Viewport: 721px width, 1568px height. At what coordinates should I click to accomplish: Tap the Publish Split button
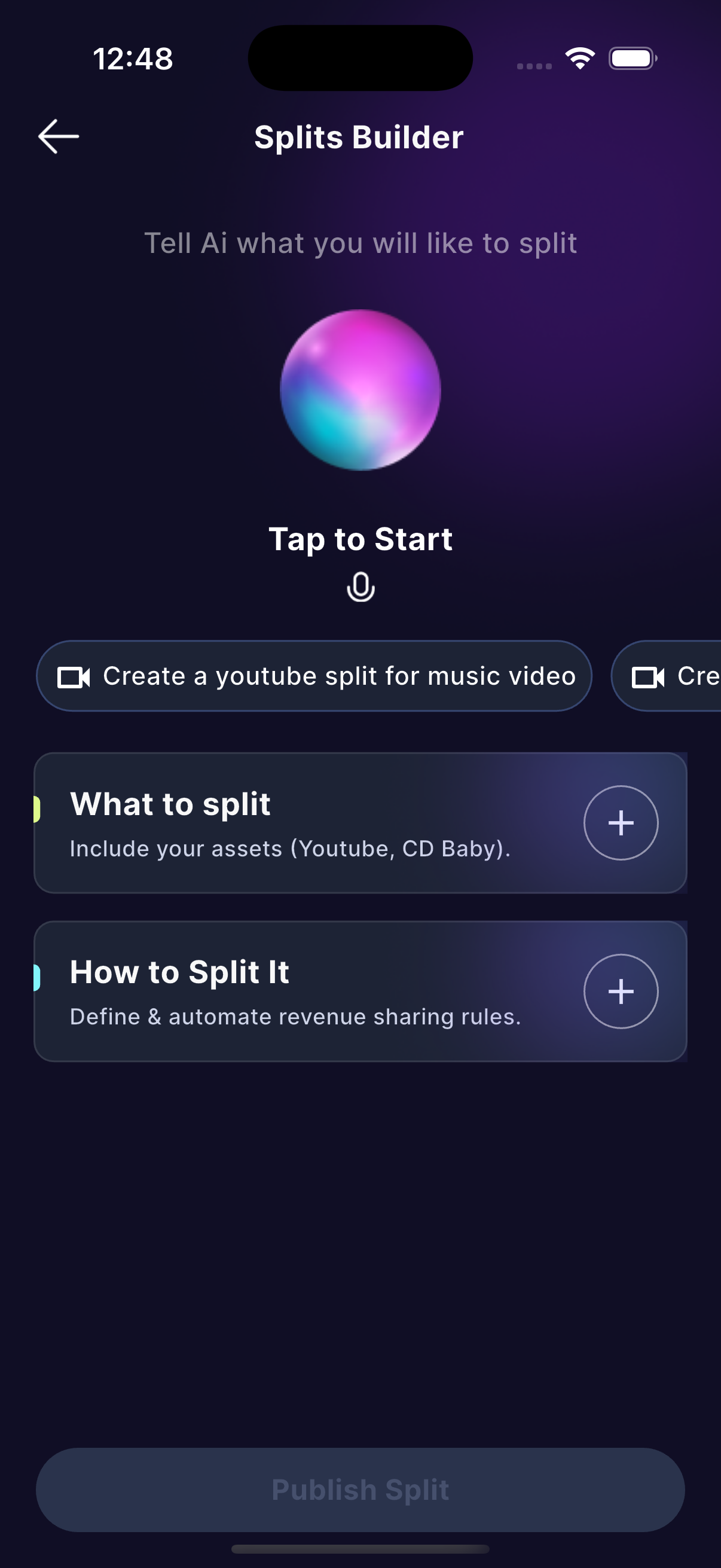[360, 1489]
